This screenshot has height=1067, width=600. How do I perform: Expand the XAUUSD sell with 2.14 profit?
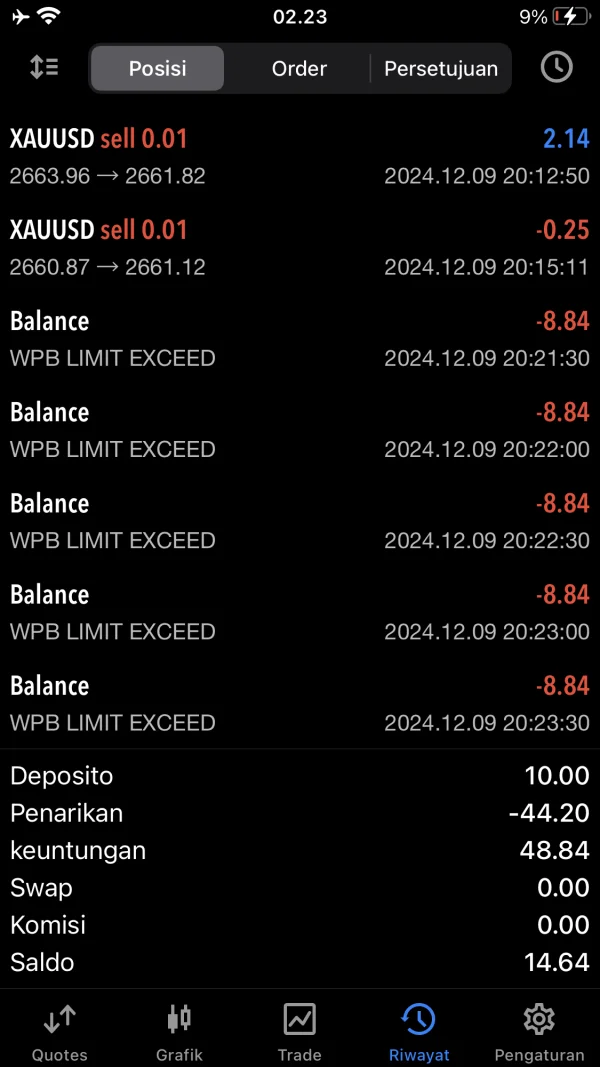tap(300, 157)
